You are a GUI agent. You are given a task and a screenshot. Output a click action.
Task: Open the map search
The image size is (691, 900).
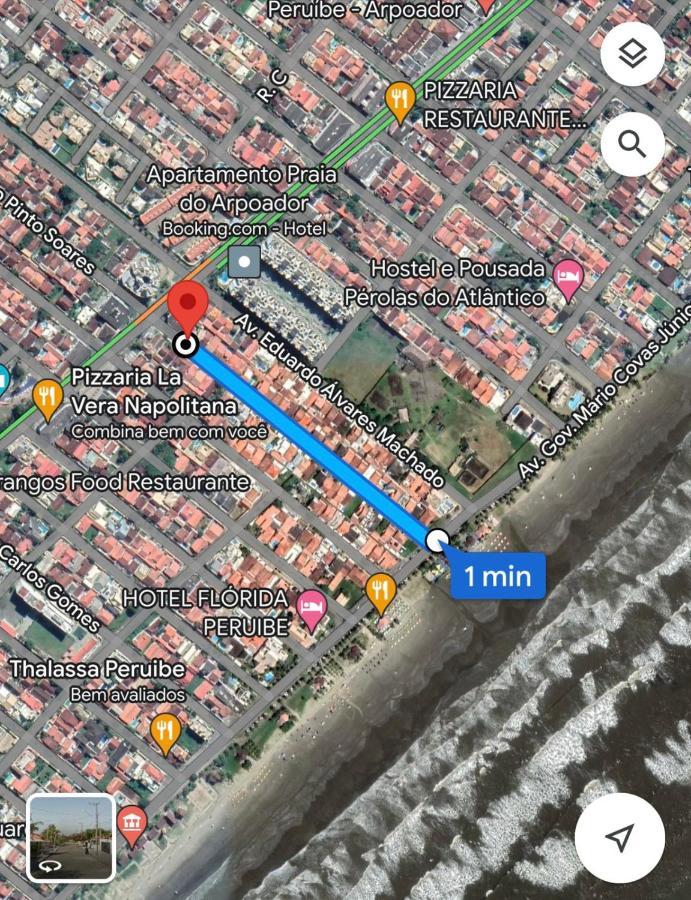click(x=632, y=144)
